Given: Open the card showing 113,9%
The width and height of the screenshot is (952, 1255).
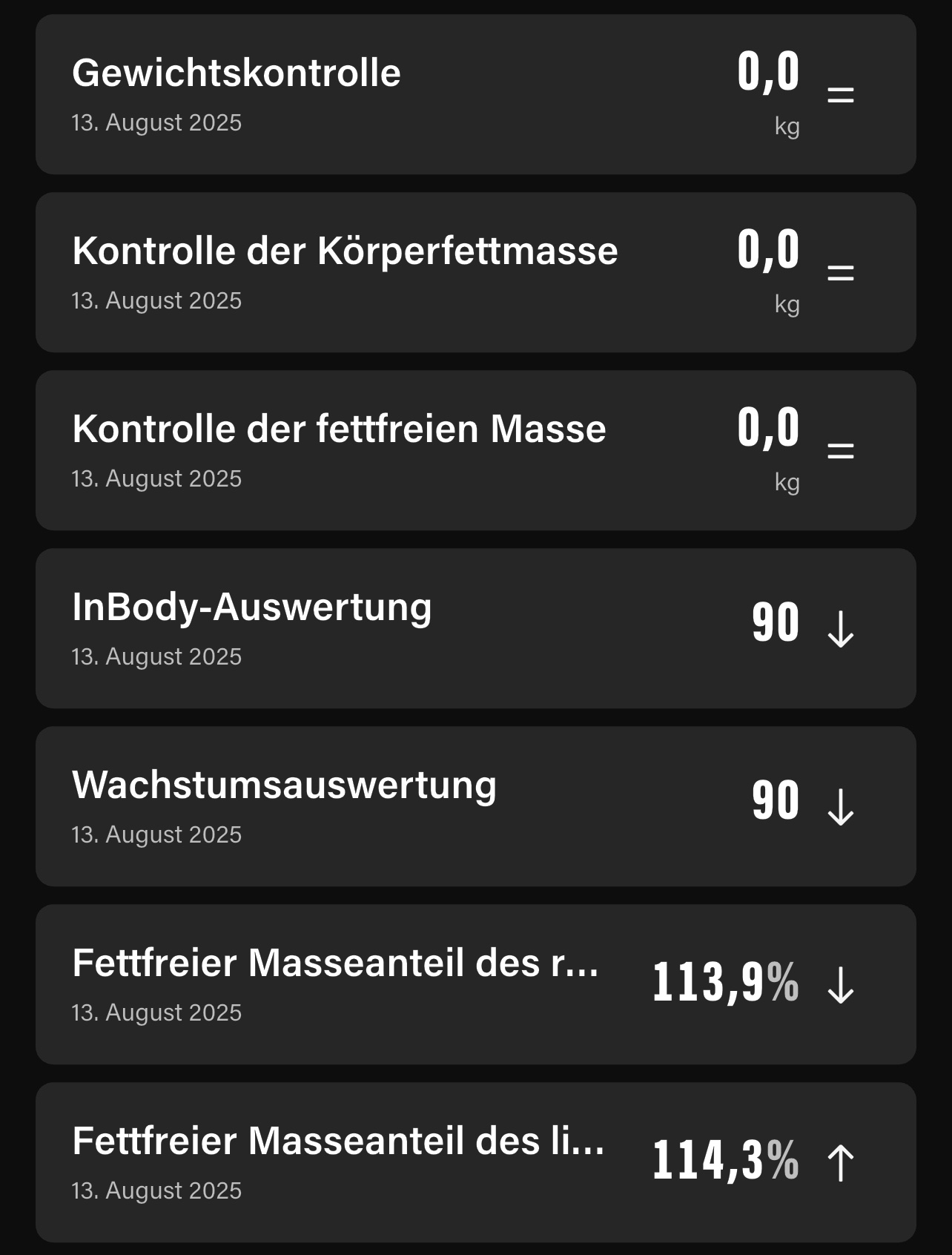Looking at the screenshot, I should 475,985.
